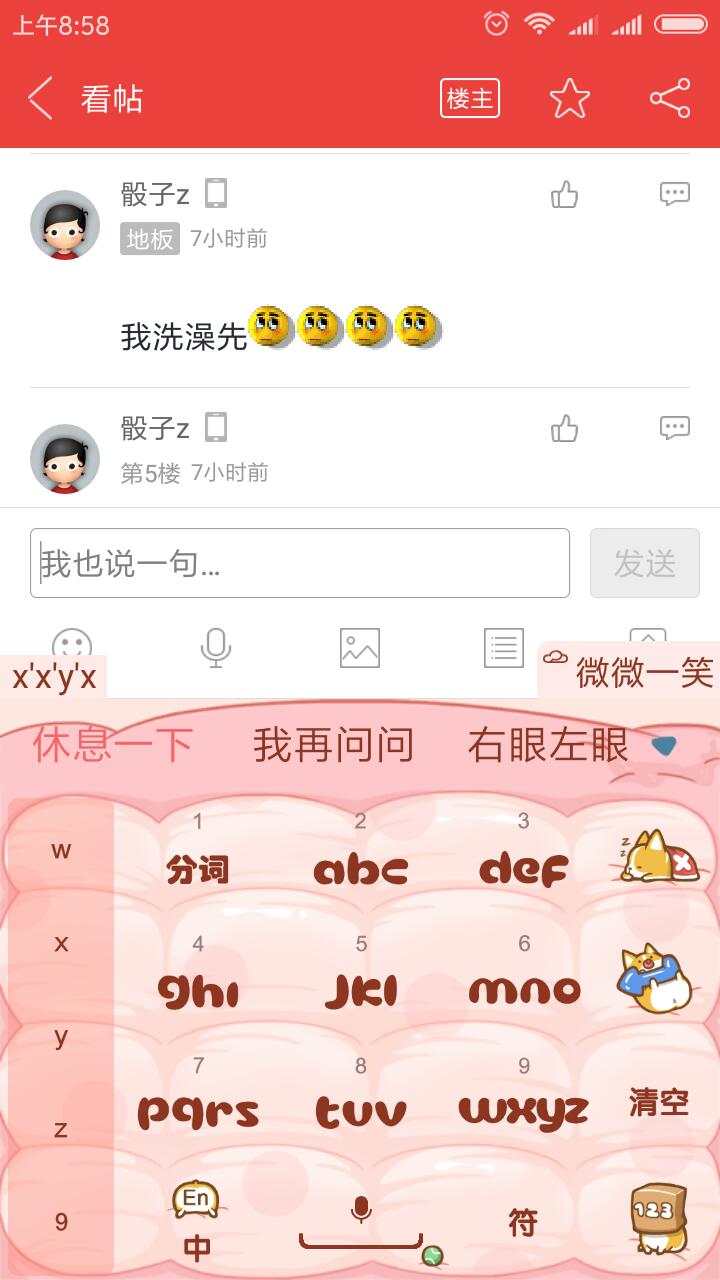The image size is (720, 1280).
Task: Go back from the 看帖 page
Action: pos(41,99)
